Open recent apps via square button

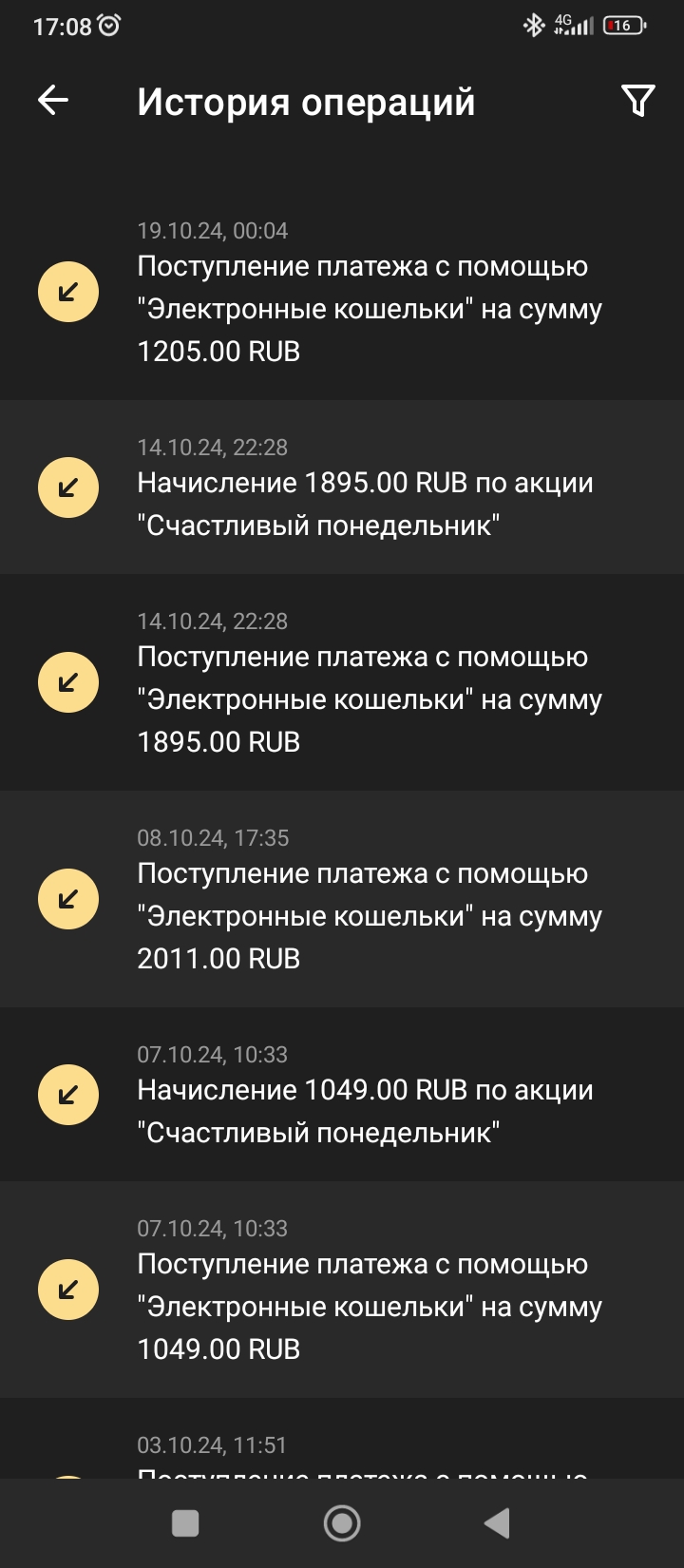(185, 1523)
